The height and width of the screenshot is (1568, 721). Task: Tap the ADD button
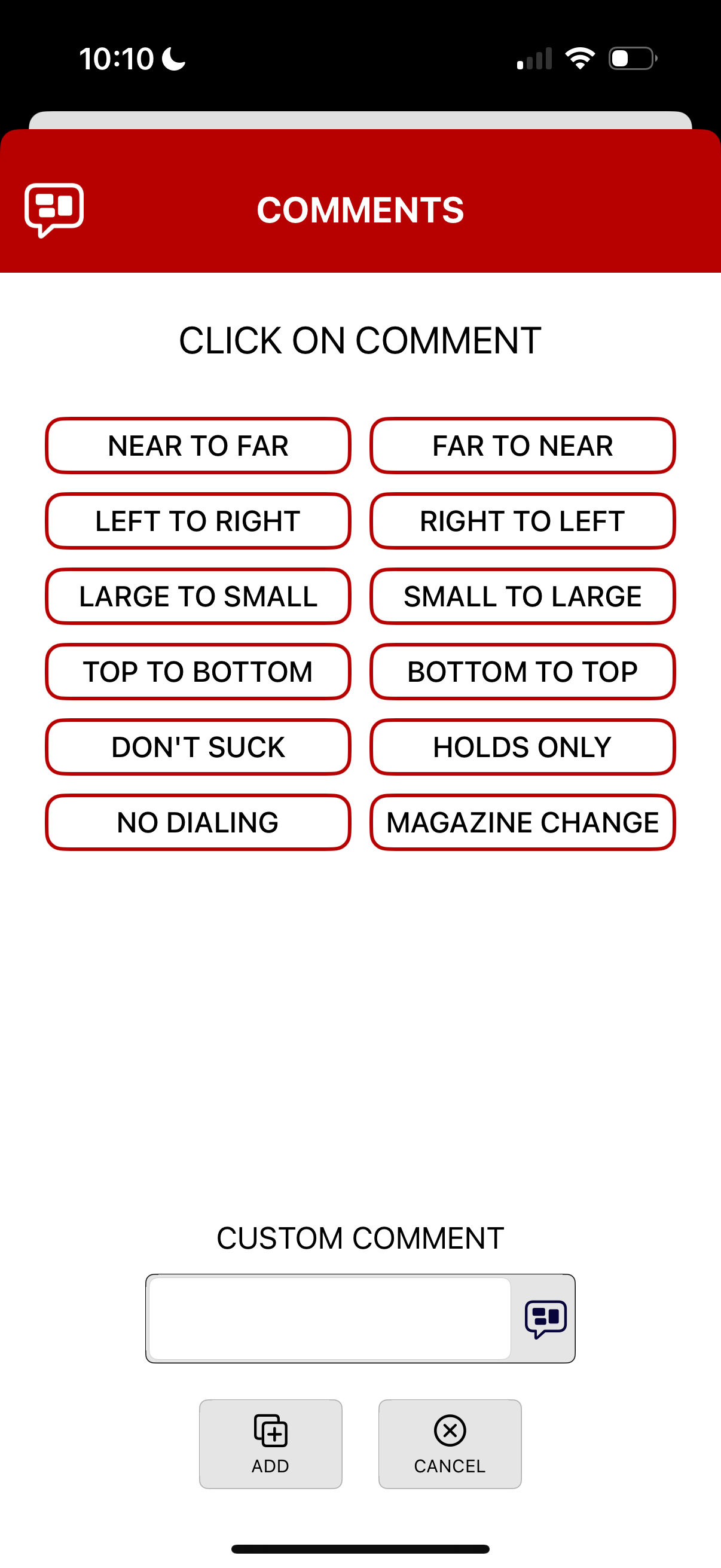[x=271, y=1444]
